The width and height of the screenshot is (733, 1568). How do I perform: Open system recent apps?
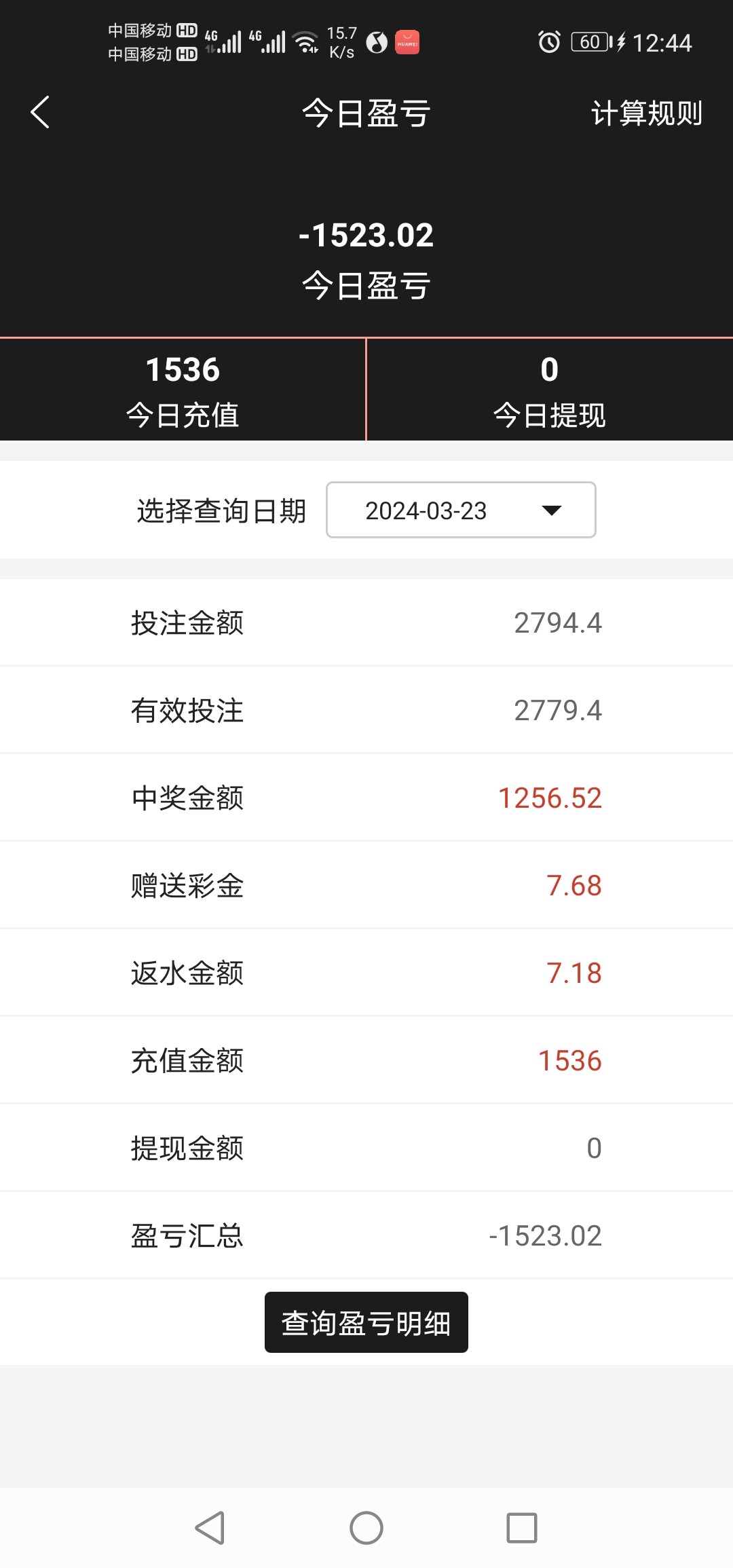click(522, 1528)
